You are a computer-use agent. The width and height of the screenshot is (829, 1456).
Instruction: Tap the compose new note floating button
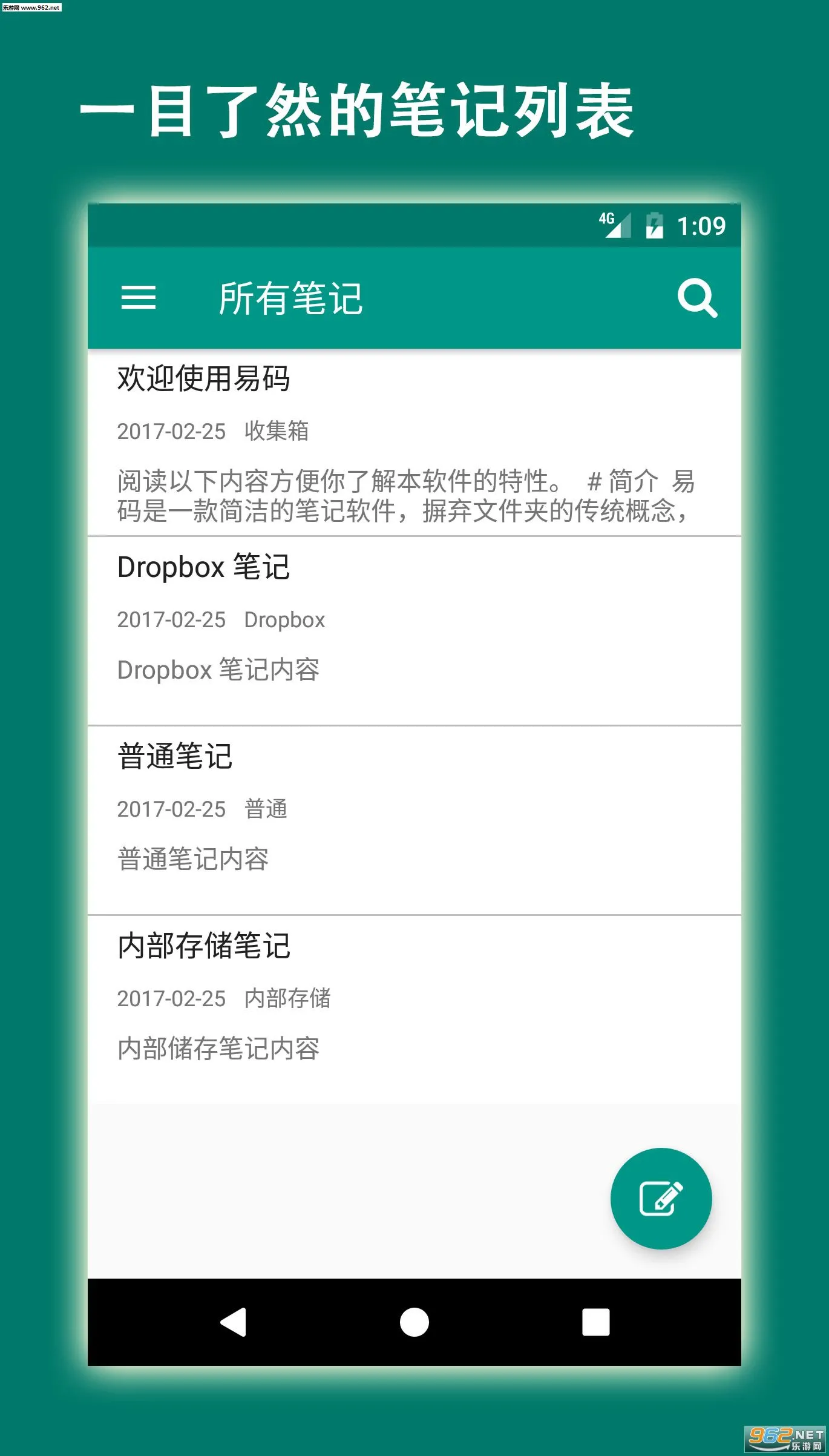(661, 1197)
